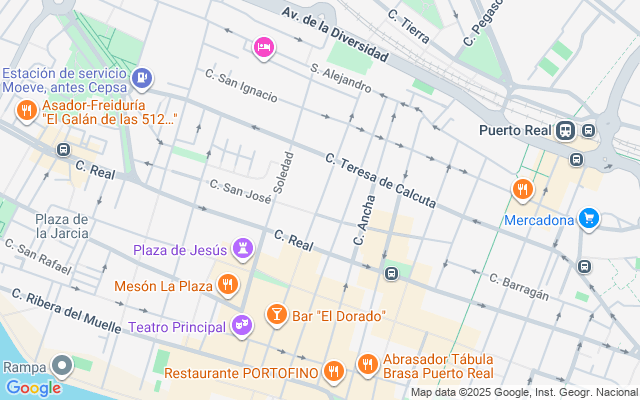
Task: Tap the unlabeled restaurant pin above Mercadona
Action: [522, 188]
